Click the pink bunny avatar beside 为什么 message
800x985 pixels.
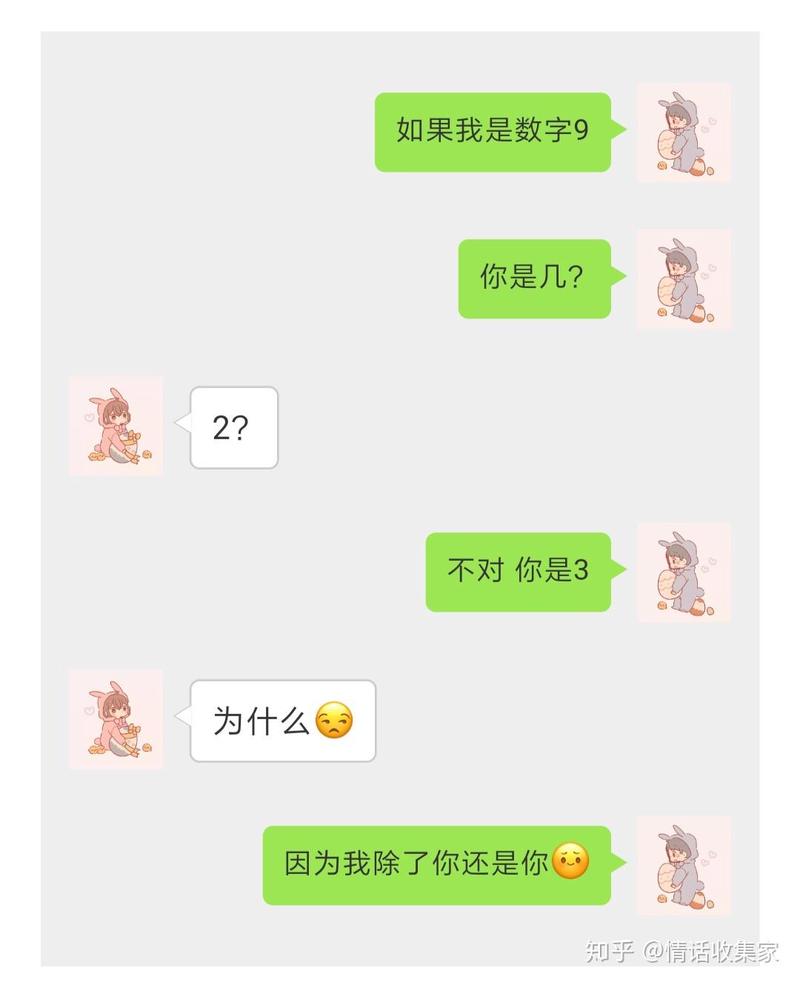[116, 719]
